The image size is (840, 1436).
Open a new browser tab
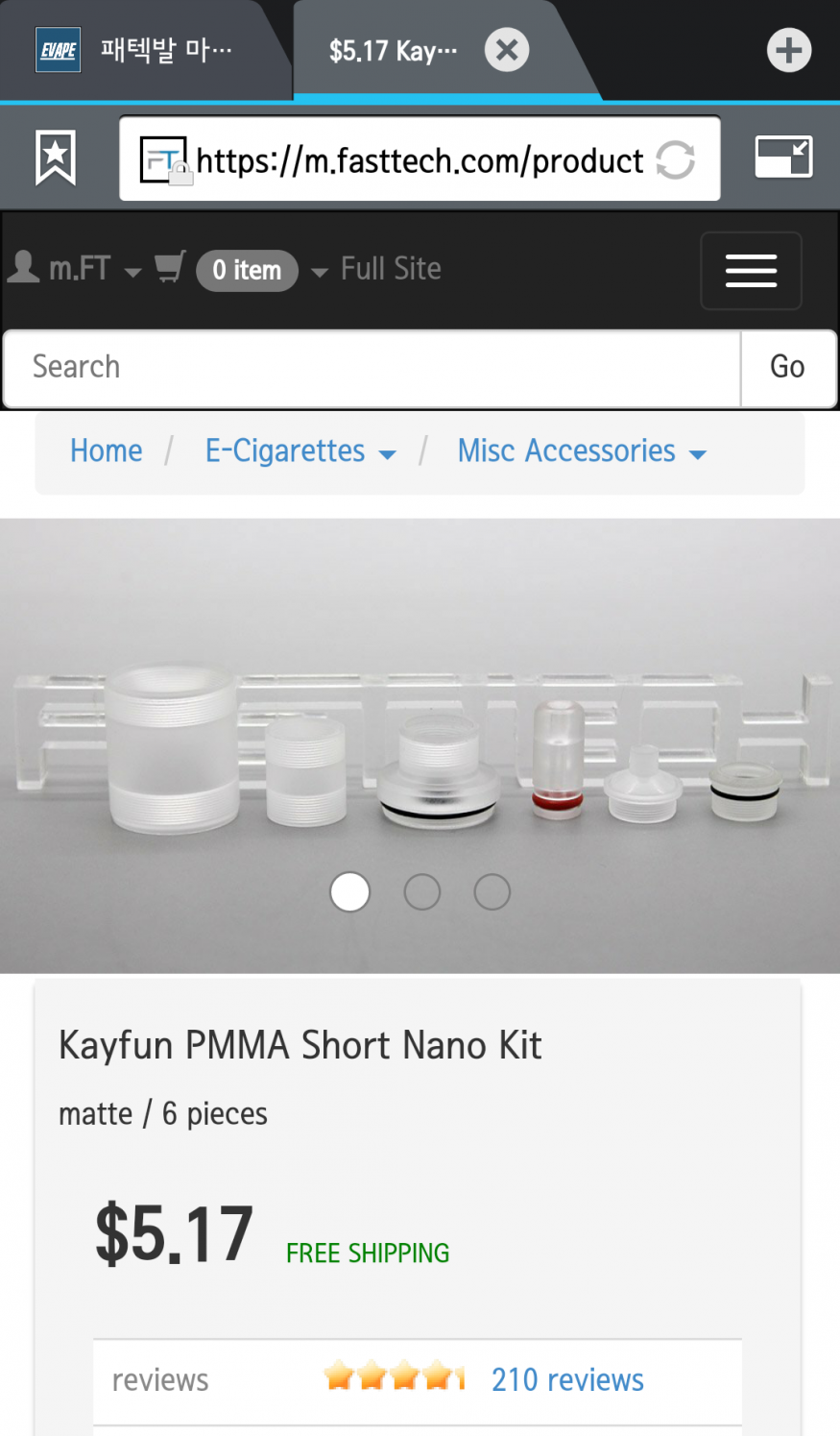tap(788, 50)
